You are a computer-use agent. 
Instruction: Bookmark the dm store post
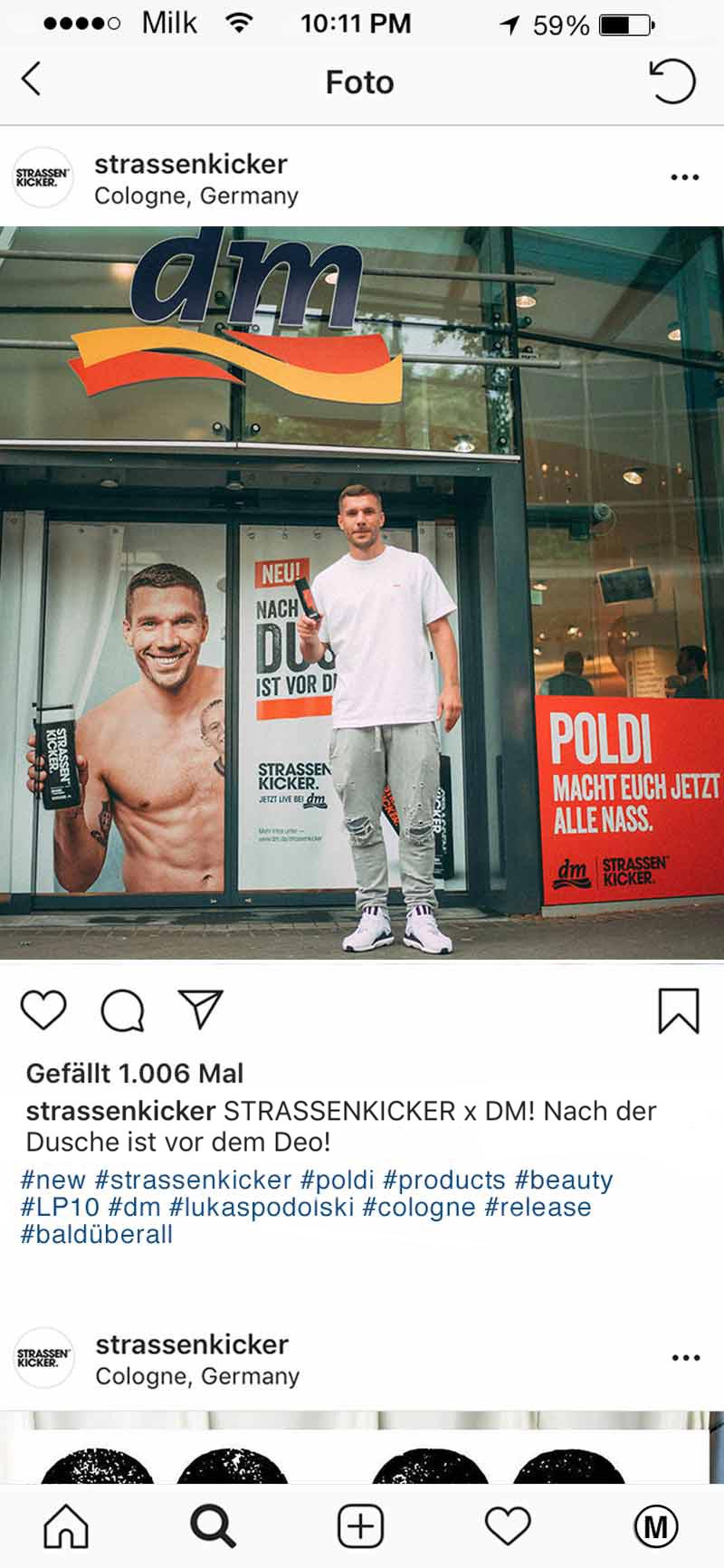tap(678, 1010)
